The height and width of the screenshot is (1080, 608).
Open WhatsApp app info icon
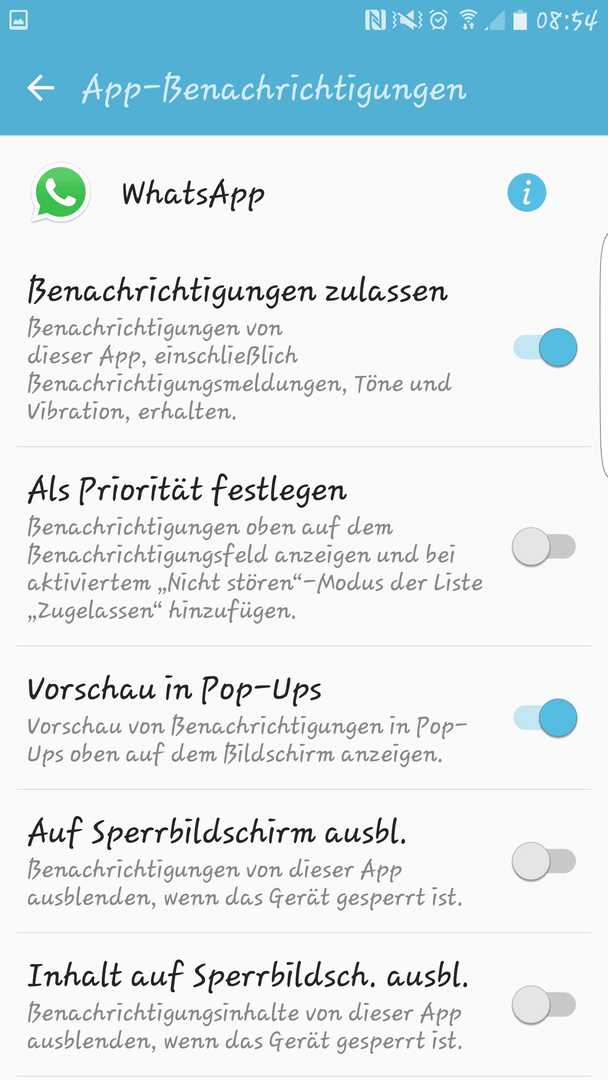527,192
